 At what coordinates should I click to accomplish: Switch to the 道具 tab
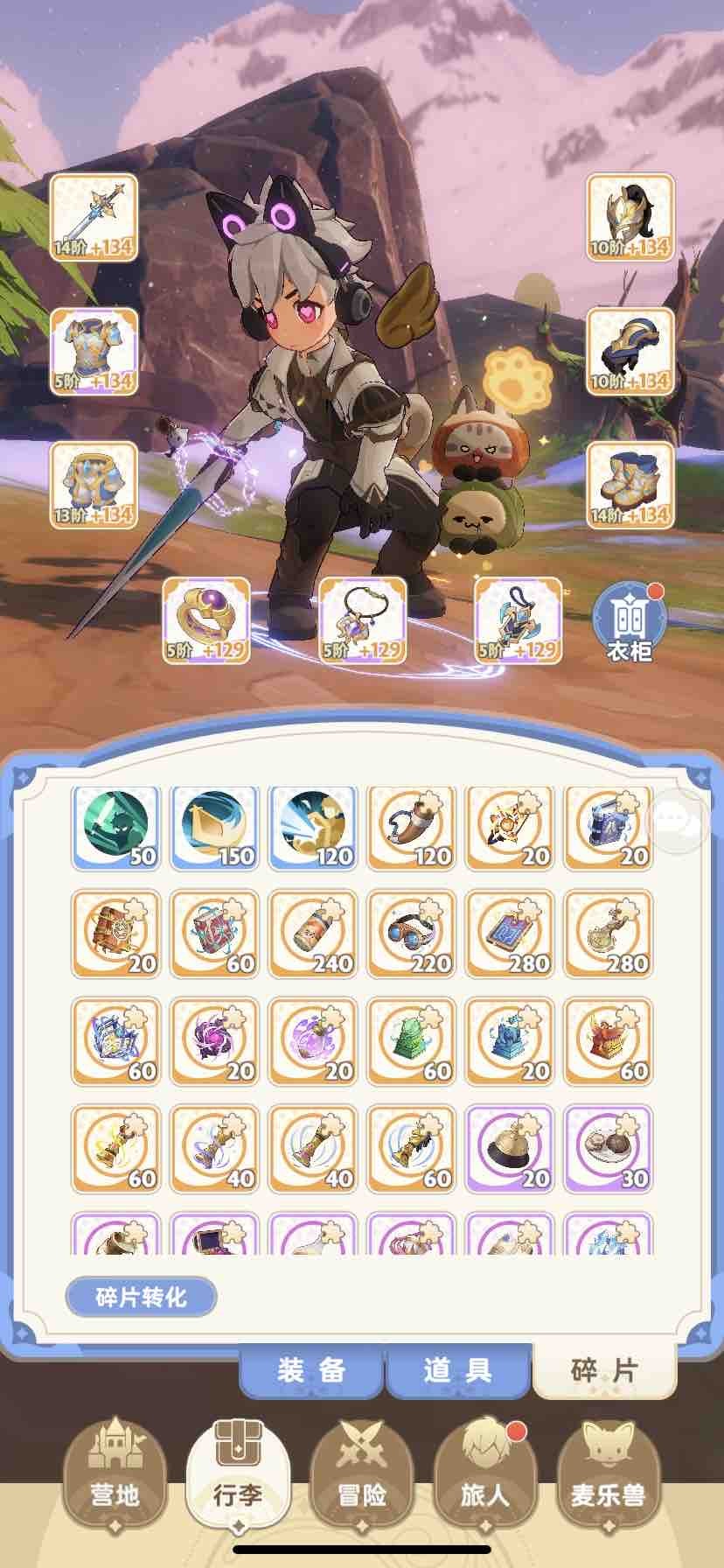(x=456, y=1371)
